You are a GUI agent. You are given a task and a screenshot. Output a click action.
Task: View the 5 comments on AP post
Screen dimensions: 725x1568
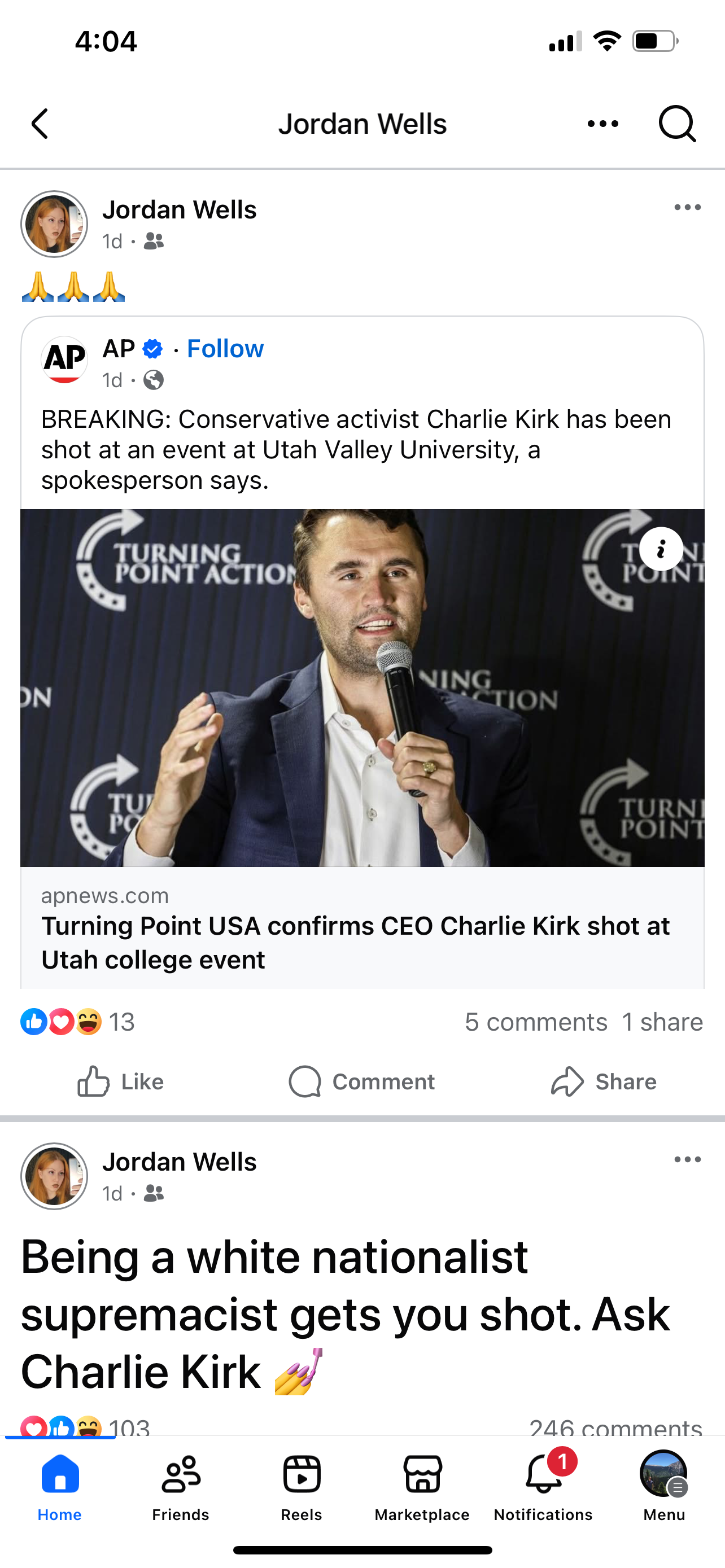pos(536,1022)
